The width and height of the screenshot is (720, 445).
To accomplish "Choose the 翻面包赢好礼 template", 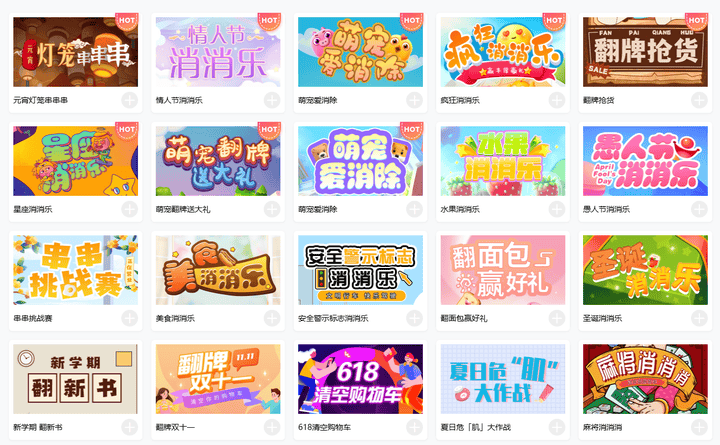I will [503, 270].
